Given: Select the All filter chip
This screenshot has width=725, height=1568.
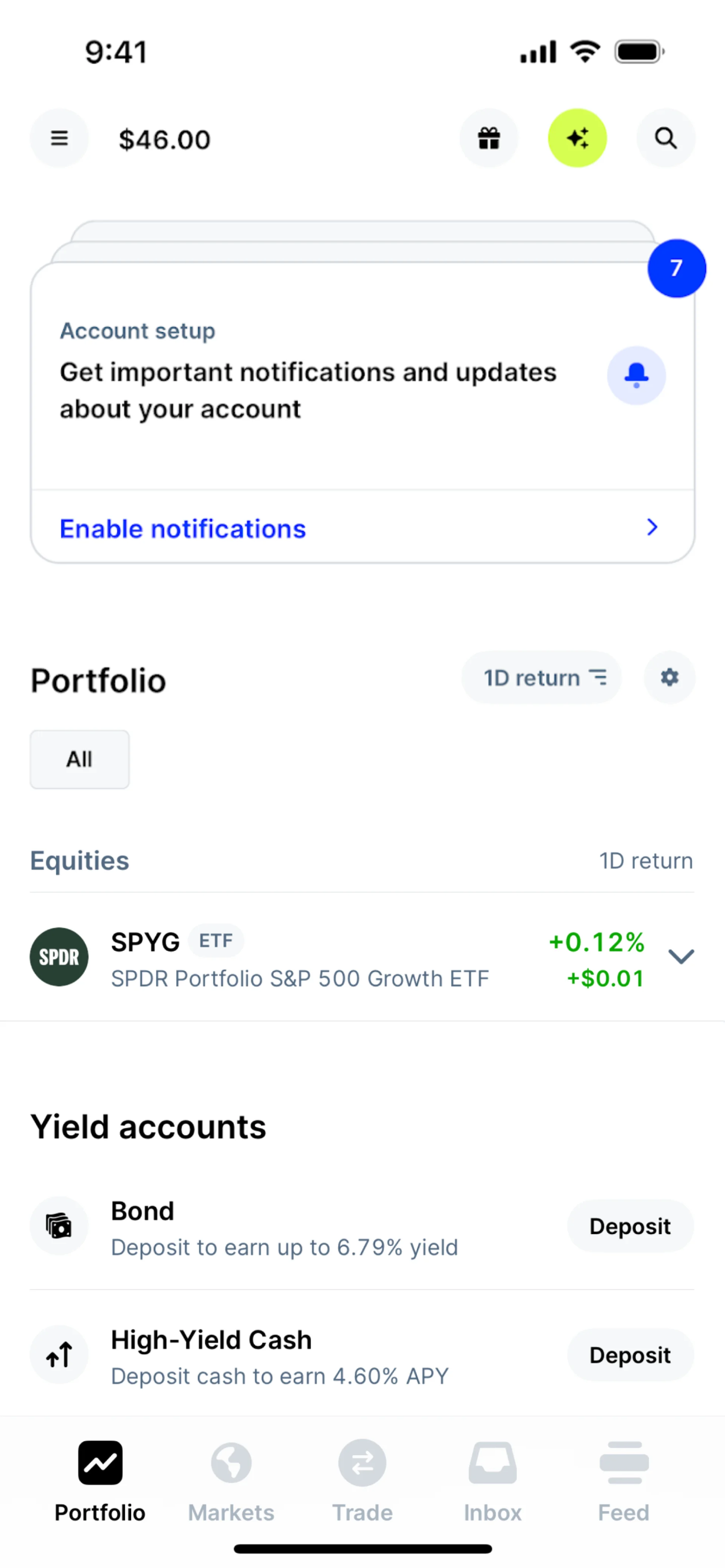Looking at the screenshot, I should (80, 759).
